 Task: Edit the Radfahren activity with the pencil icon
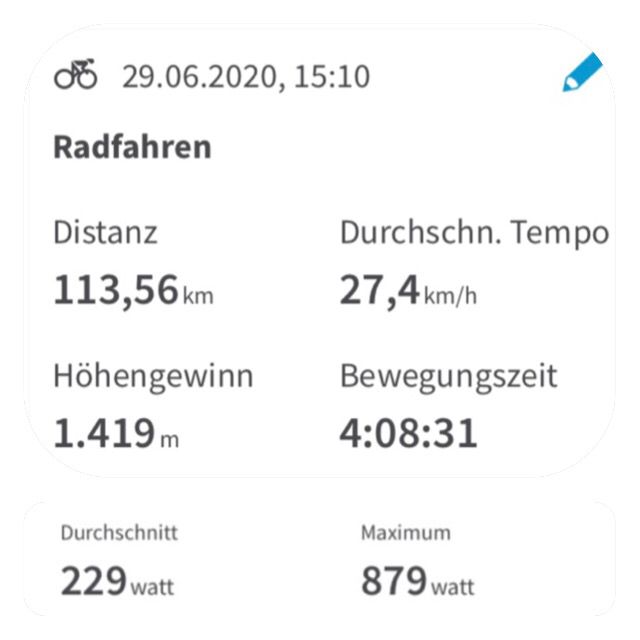[582, 72]
